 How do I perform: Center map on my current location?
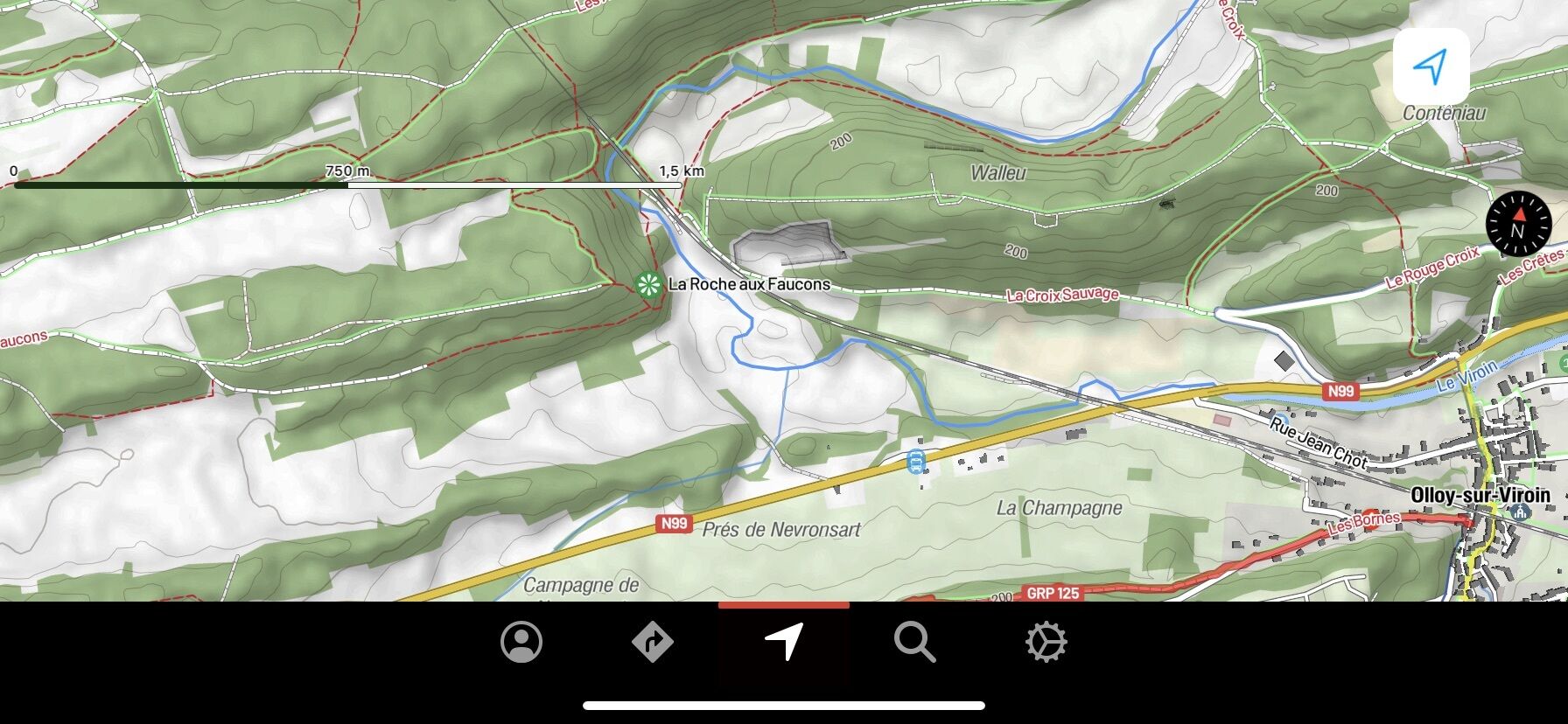pos(1431,66)
